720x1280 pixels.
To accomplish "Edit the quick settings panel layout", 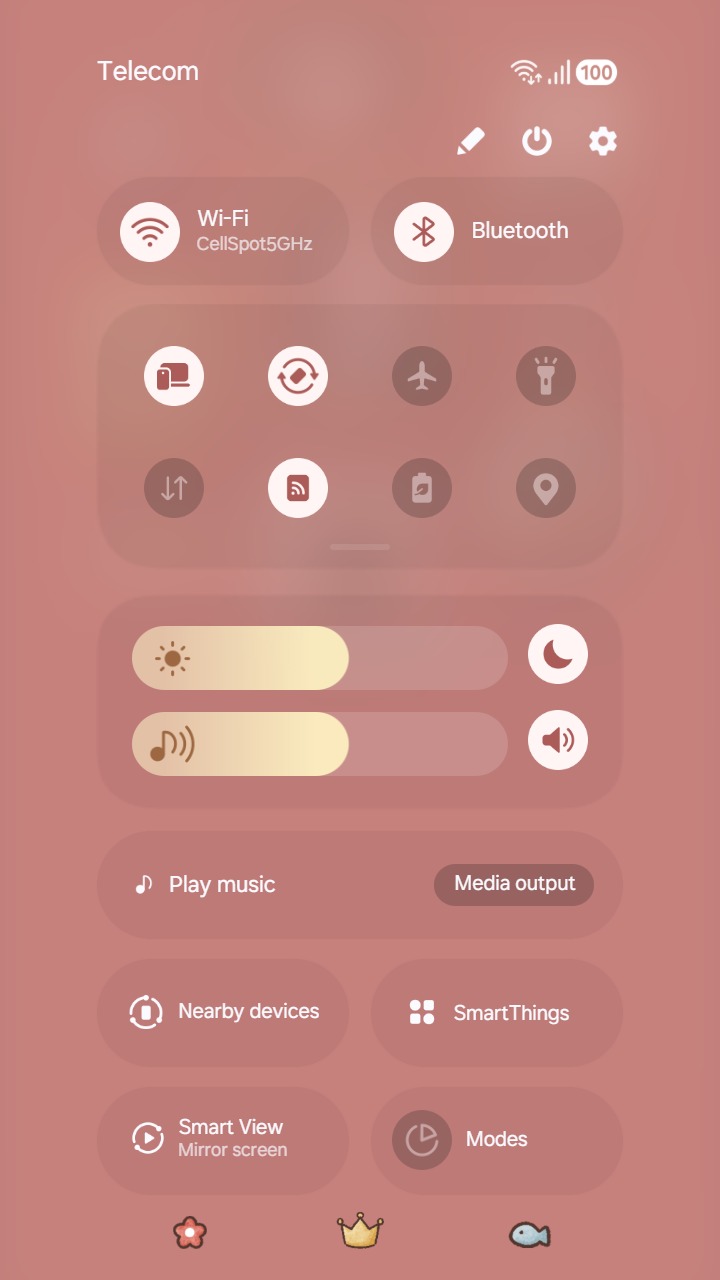I will (x=471, y=142).
